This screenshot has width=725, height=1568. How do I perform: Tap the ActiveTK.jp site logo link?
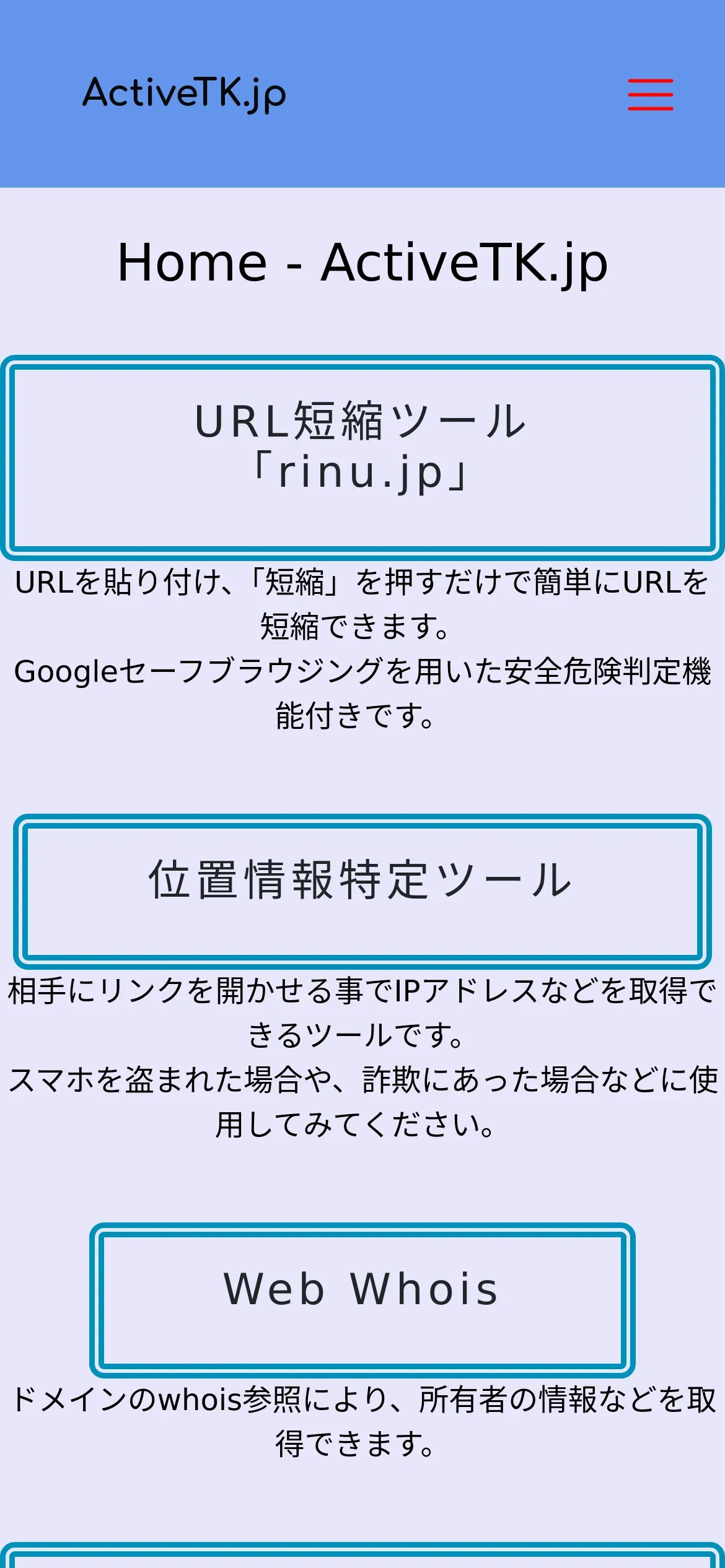click(x=185, y=94)
